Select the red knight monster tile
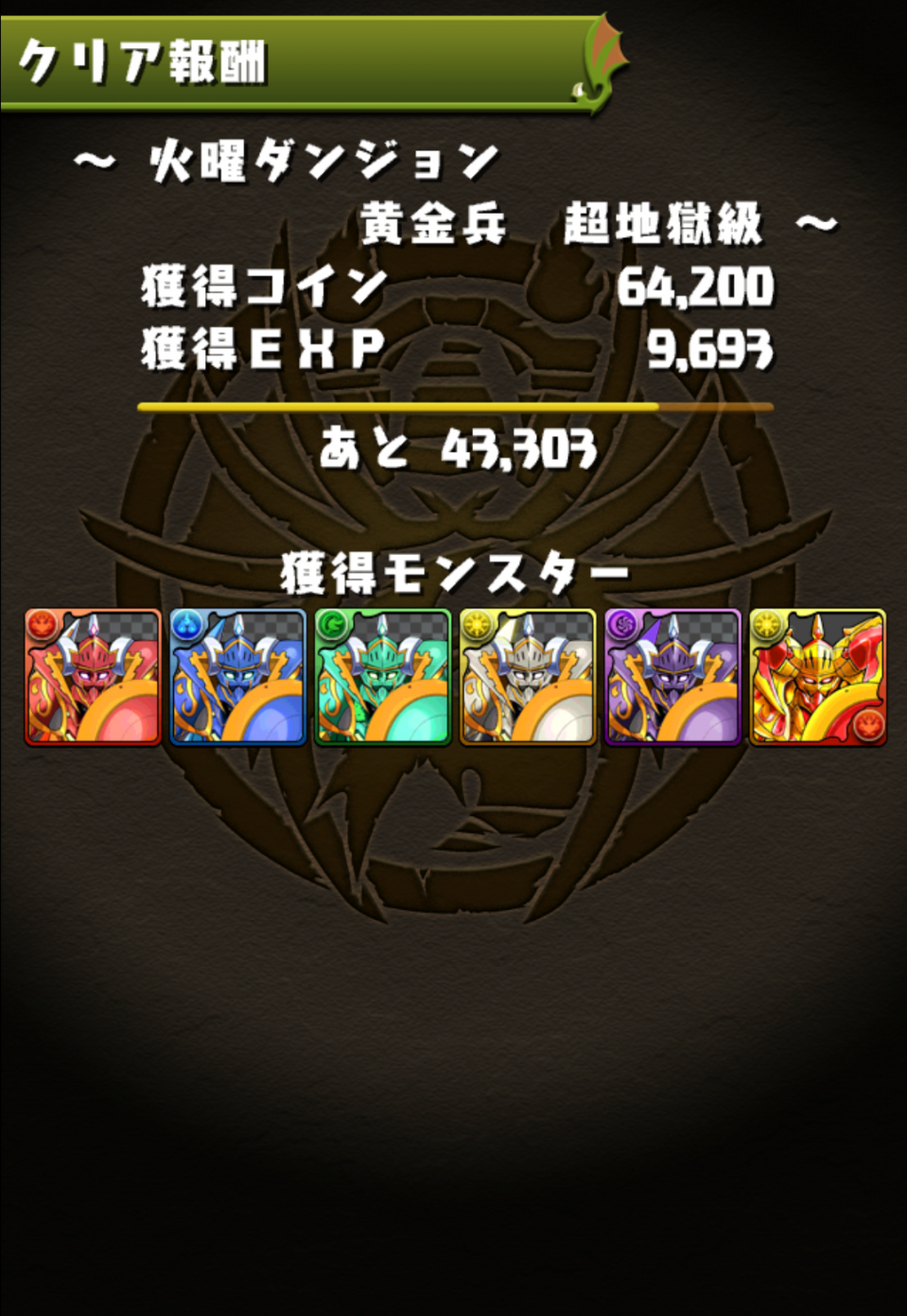The width and height of the screenshot is (907, 1316). click(93, 677)
